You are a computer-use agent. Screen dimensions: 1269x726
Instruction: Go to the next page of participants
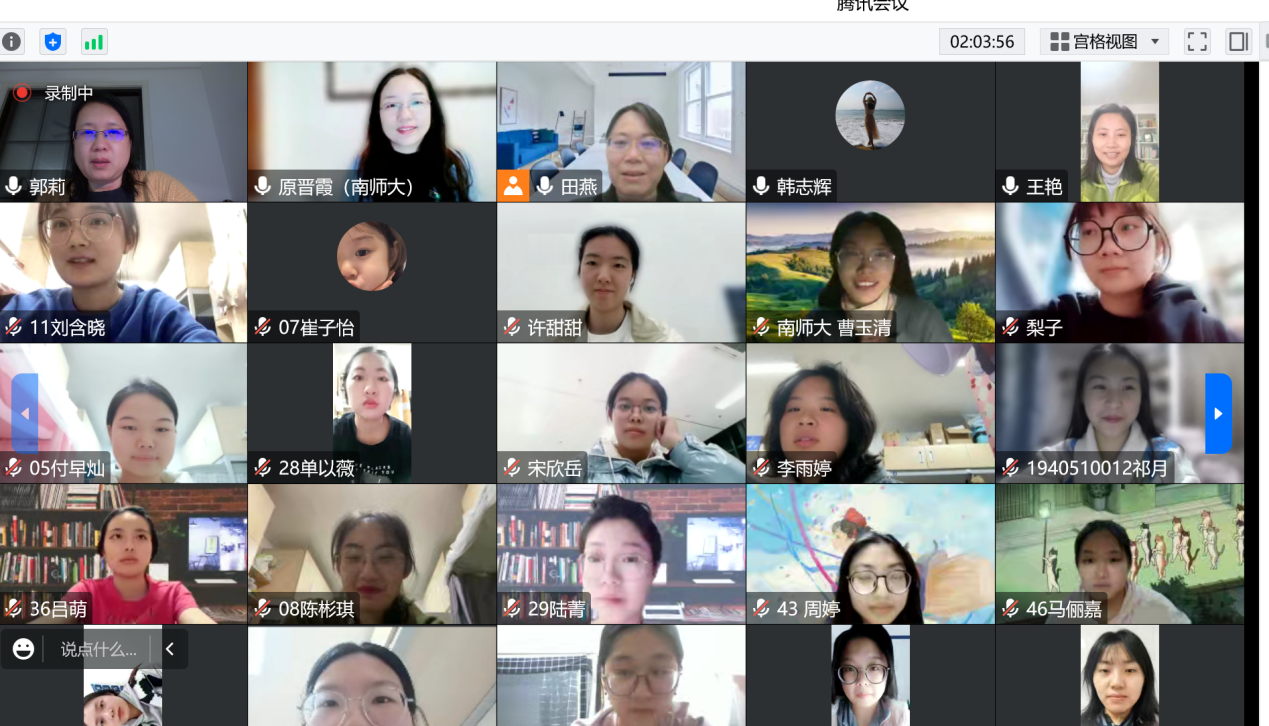[x=1218, y=413]
